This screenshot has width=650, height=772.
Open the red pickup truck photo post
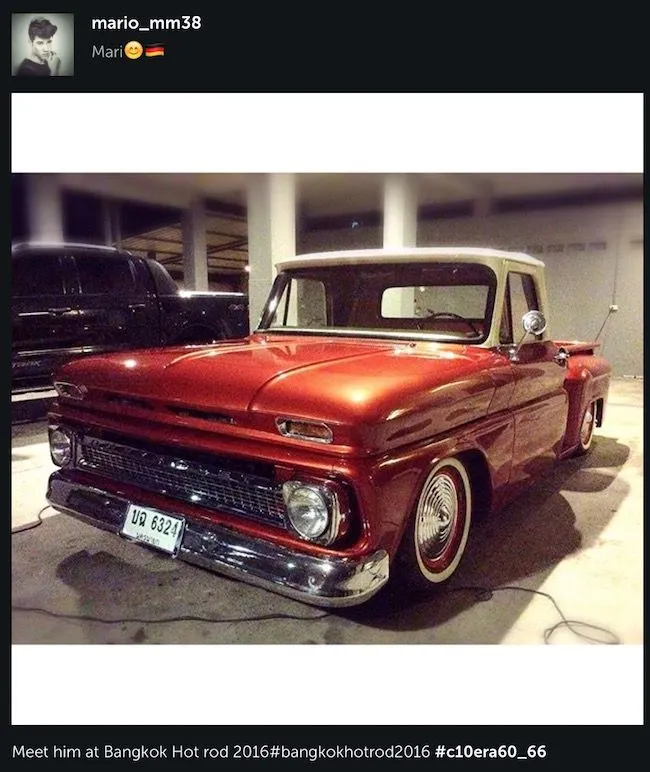click(327, 408)
